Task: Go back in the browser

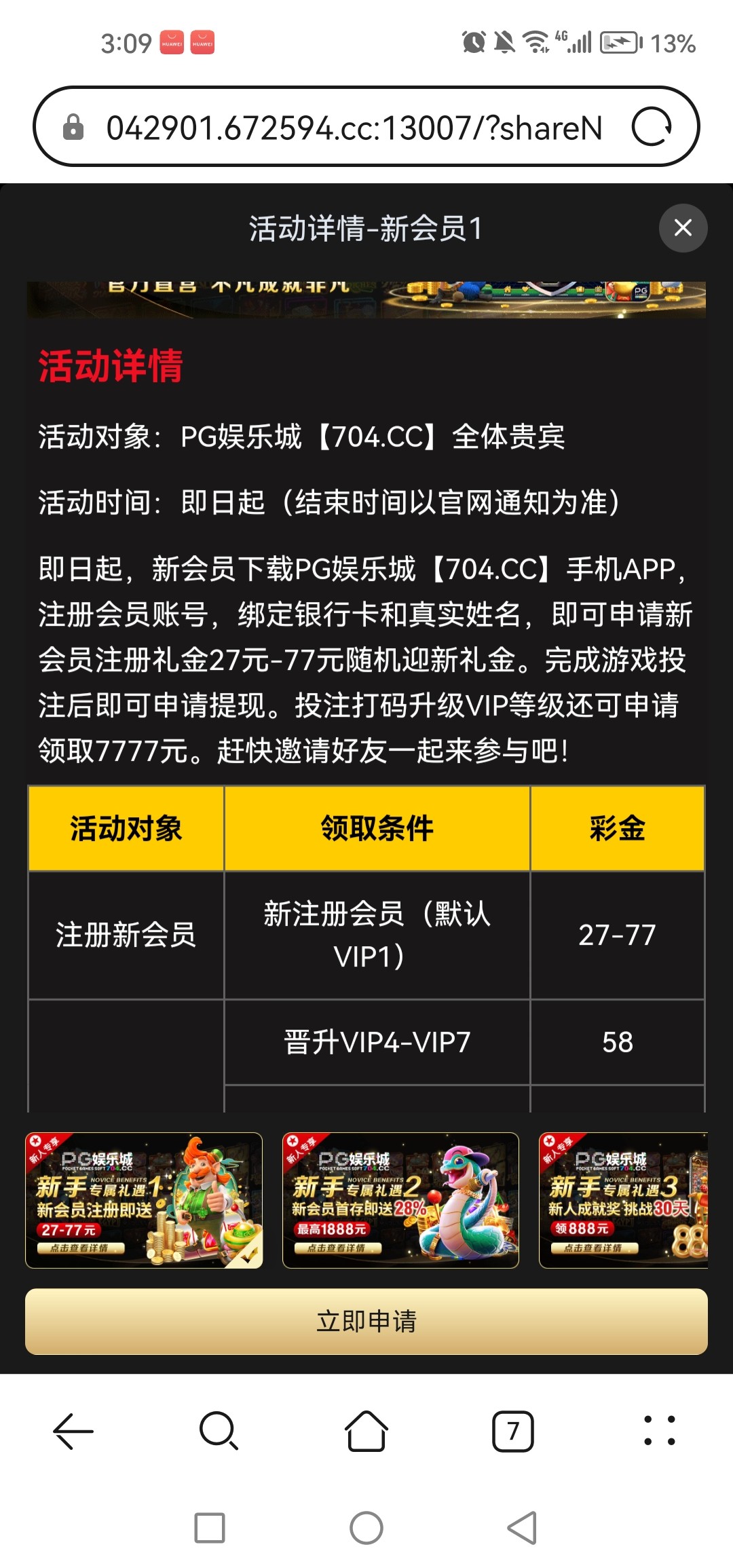Action: (73, 1431)
